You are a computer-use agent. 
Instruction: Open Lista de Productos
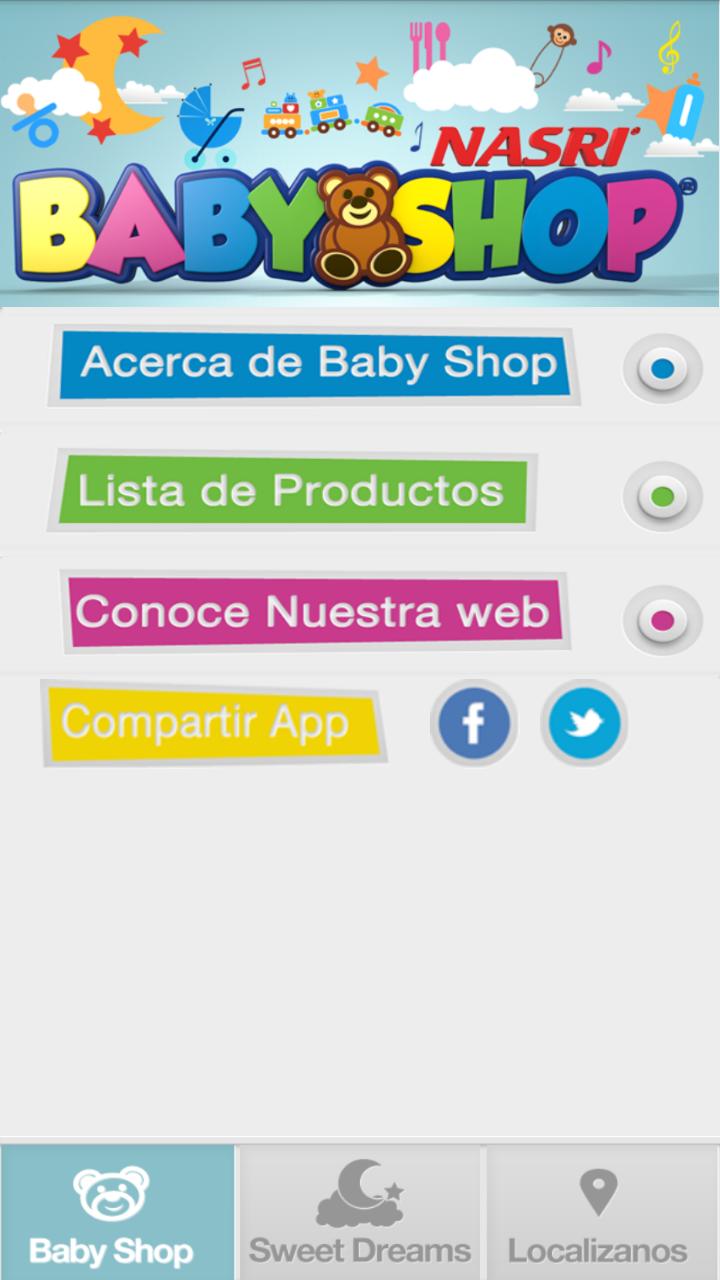tap(292, 491)
